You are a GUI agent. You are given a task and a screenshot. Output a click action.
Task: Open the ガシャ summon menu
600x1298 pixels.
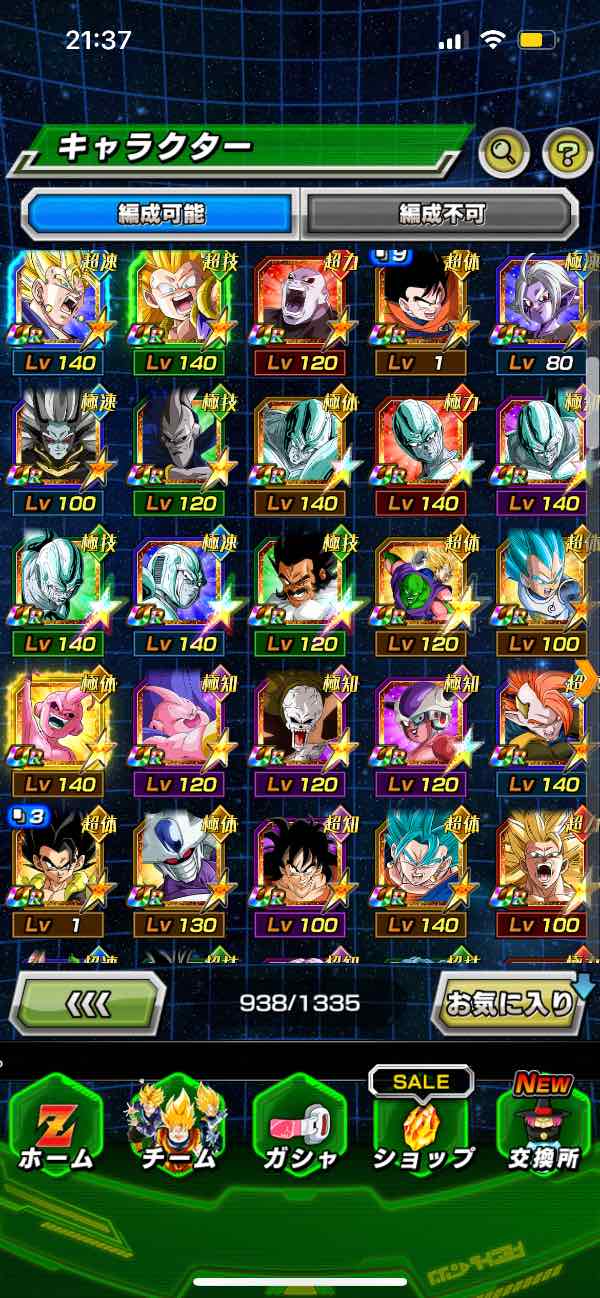tap(300, 1124)
